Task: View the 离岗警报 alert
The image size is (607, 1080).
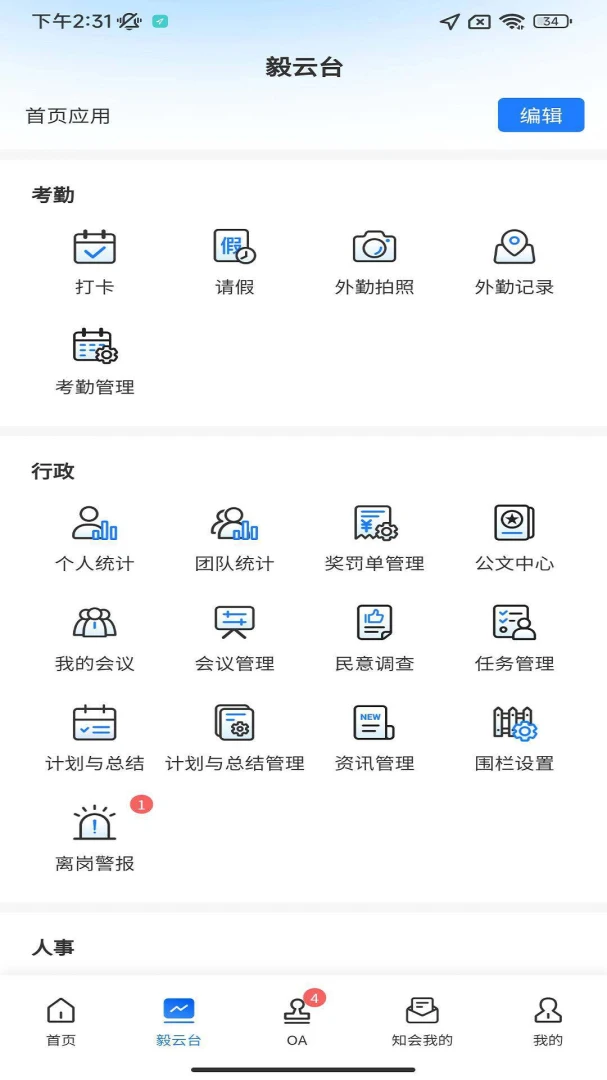Action: click(x=94, y=838)
